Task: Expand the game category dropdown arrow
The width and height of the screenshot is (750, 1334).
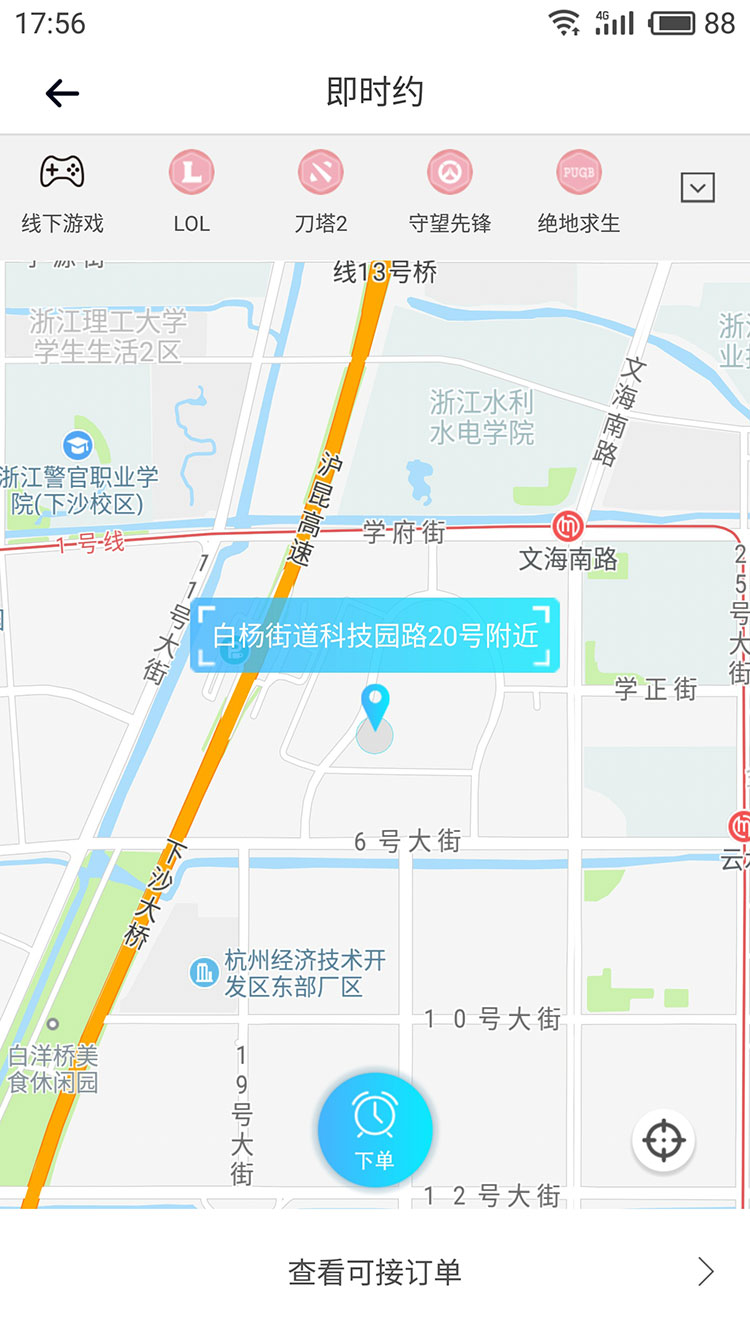Action: [697, 187]
